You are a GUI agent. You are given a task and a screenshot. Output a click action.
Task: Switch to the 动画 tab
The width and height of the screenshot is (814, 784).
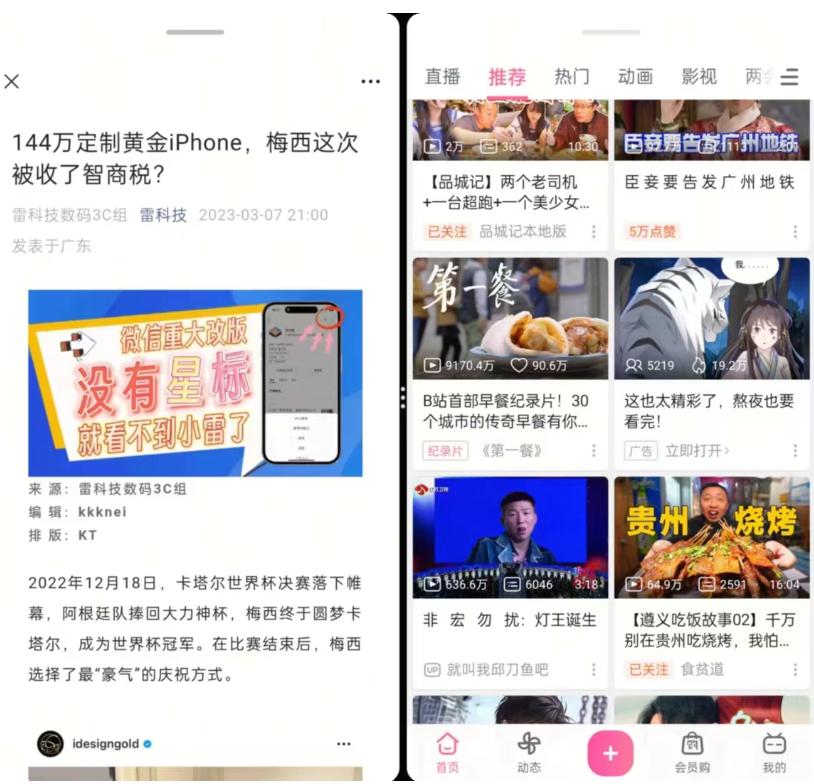point(635,77)
